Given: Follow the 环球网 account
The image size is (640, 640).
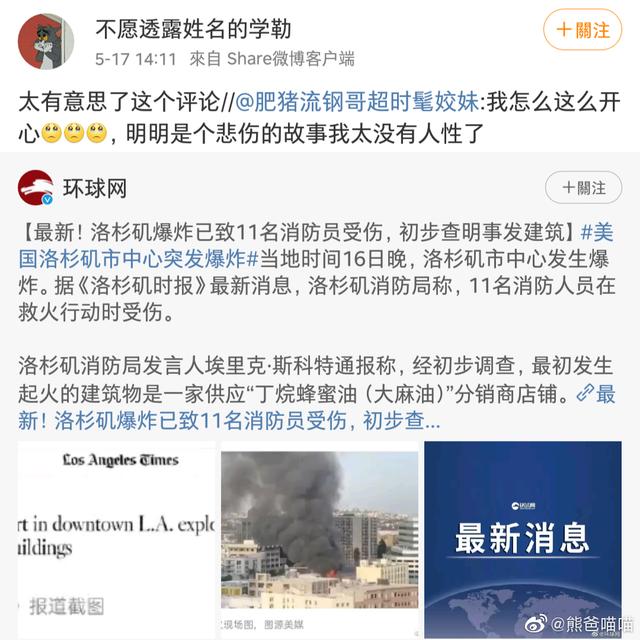Looking at the screenshot, I should click(582, 187).
